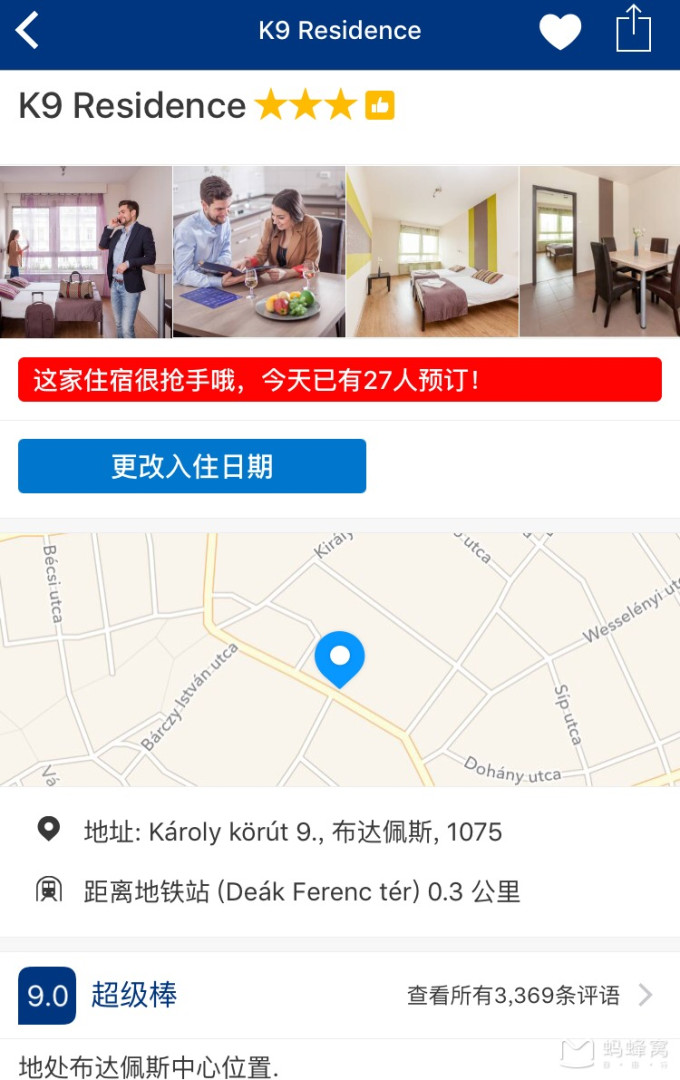Save K9 Residence to favorites heart
The image size is (680, 1080).
pos(560,31)
